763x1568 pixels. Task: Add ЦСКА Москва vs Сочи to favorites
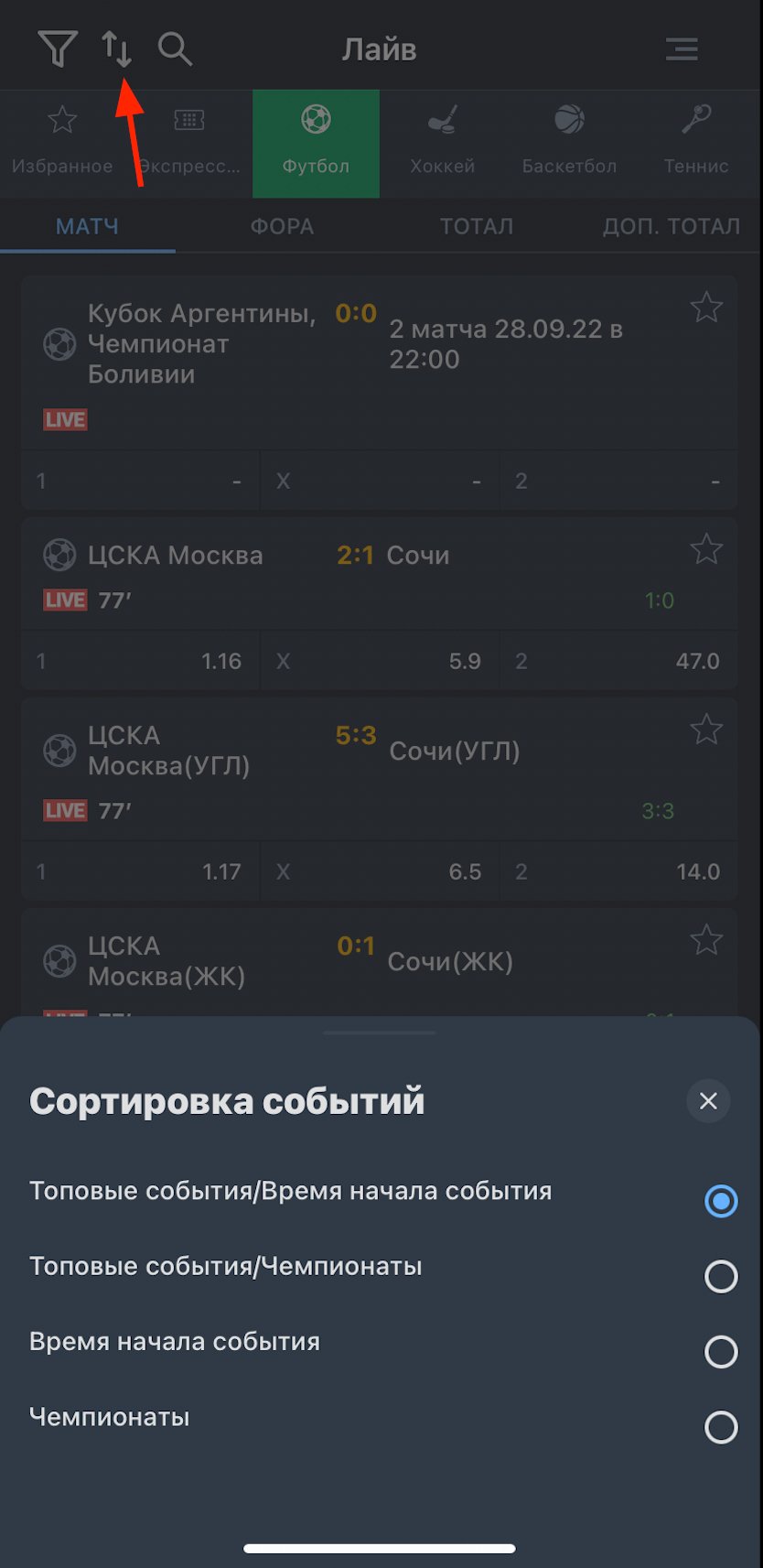[706, 550]
